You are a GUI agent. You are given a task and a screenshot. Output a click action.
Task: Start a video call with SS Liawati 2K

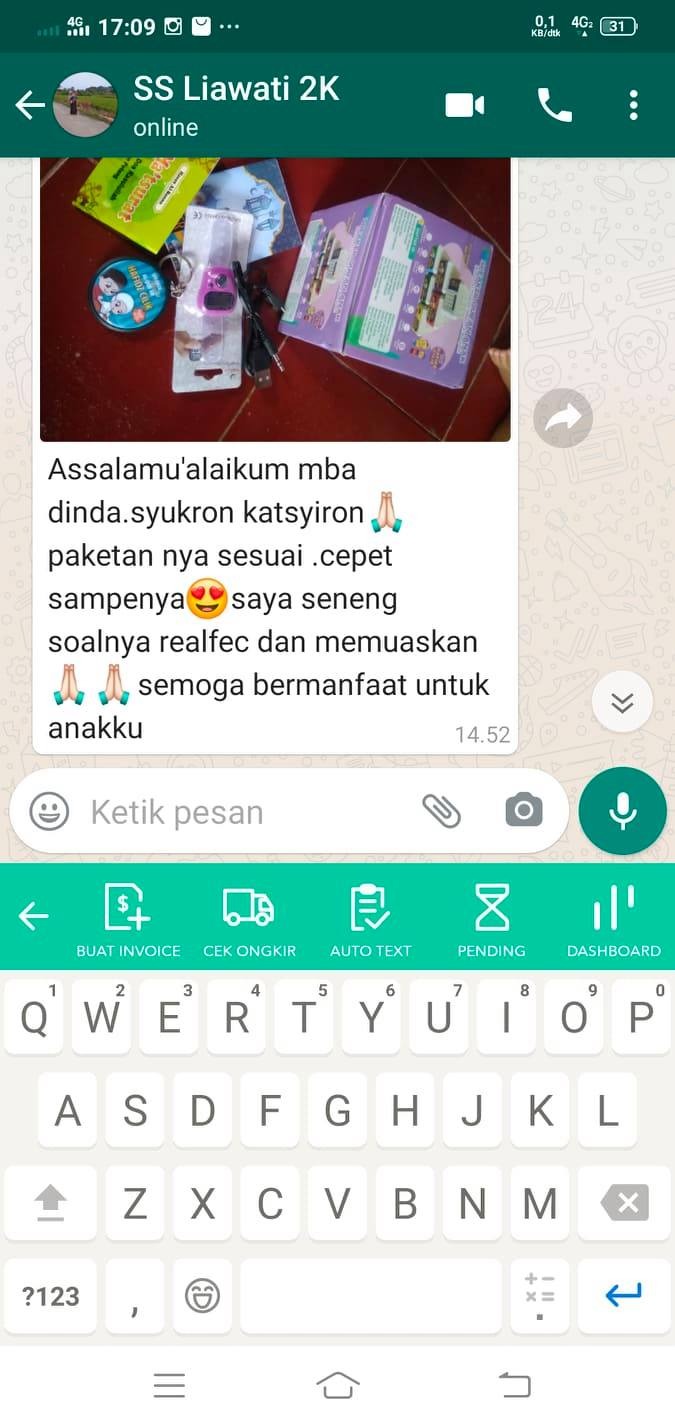point(465,105)
